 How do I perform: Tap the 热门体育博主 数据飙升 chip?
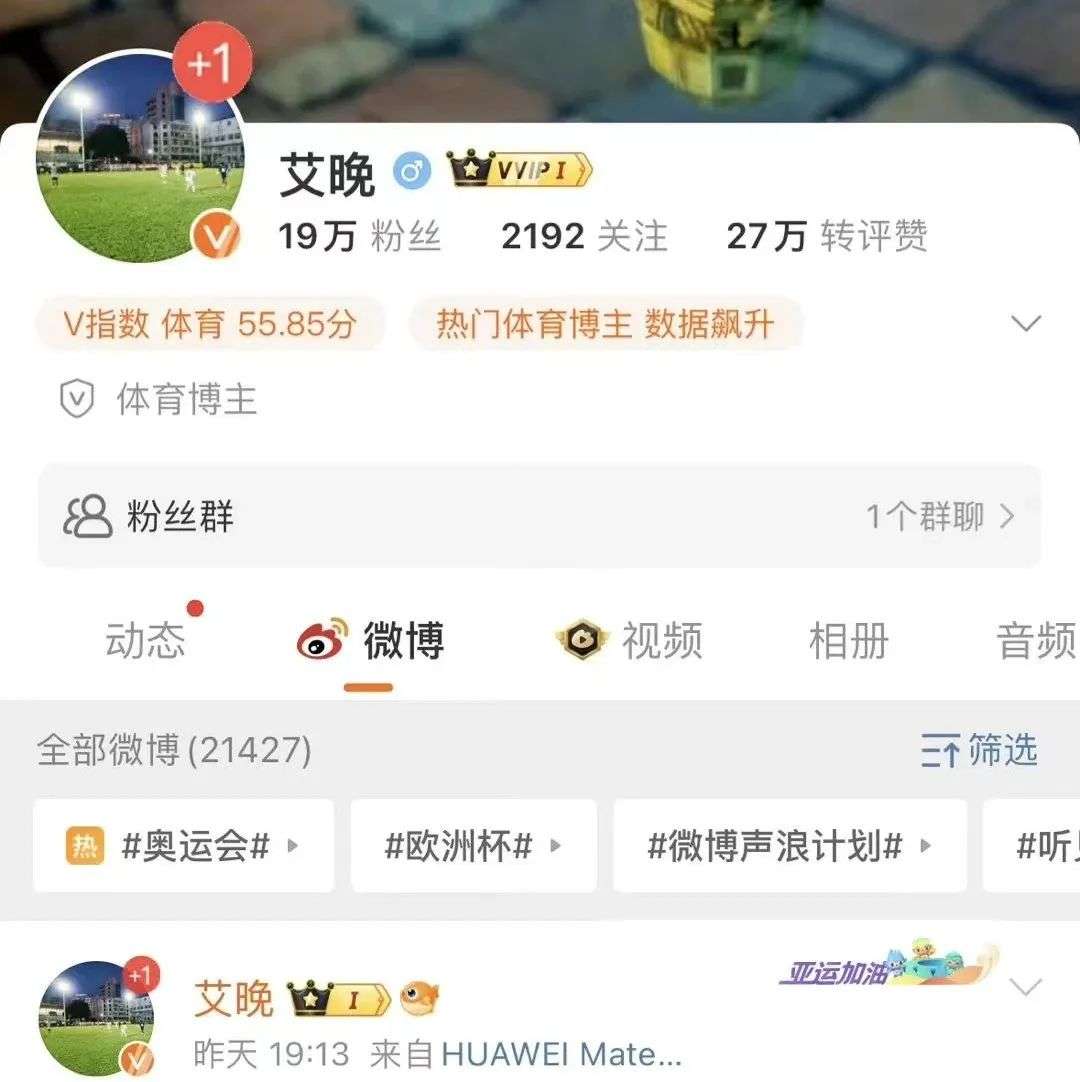pyautogui.click(x=605, y=324)
